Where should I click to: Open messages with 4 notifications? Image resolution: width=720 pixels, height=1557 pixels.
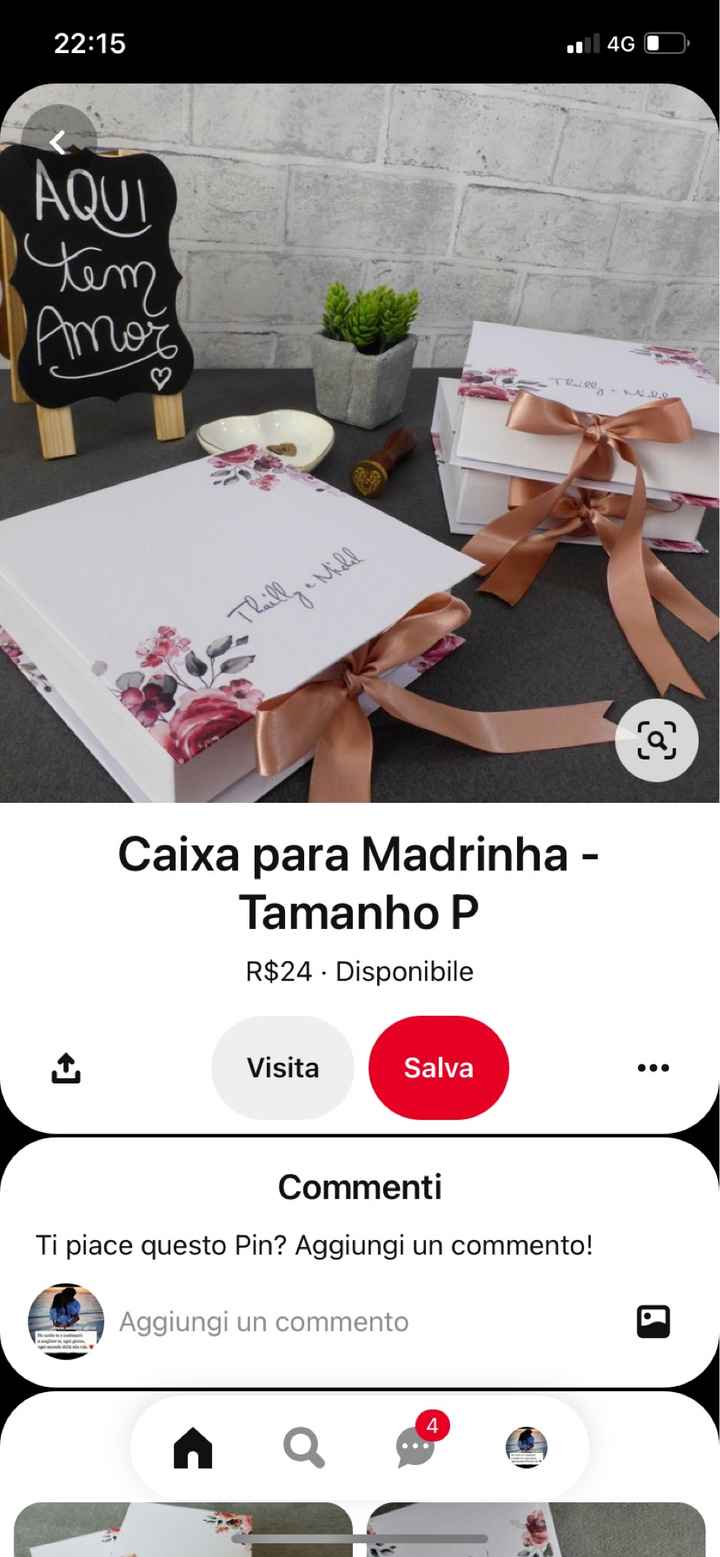[x=416, y=1446]
